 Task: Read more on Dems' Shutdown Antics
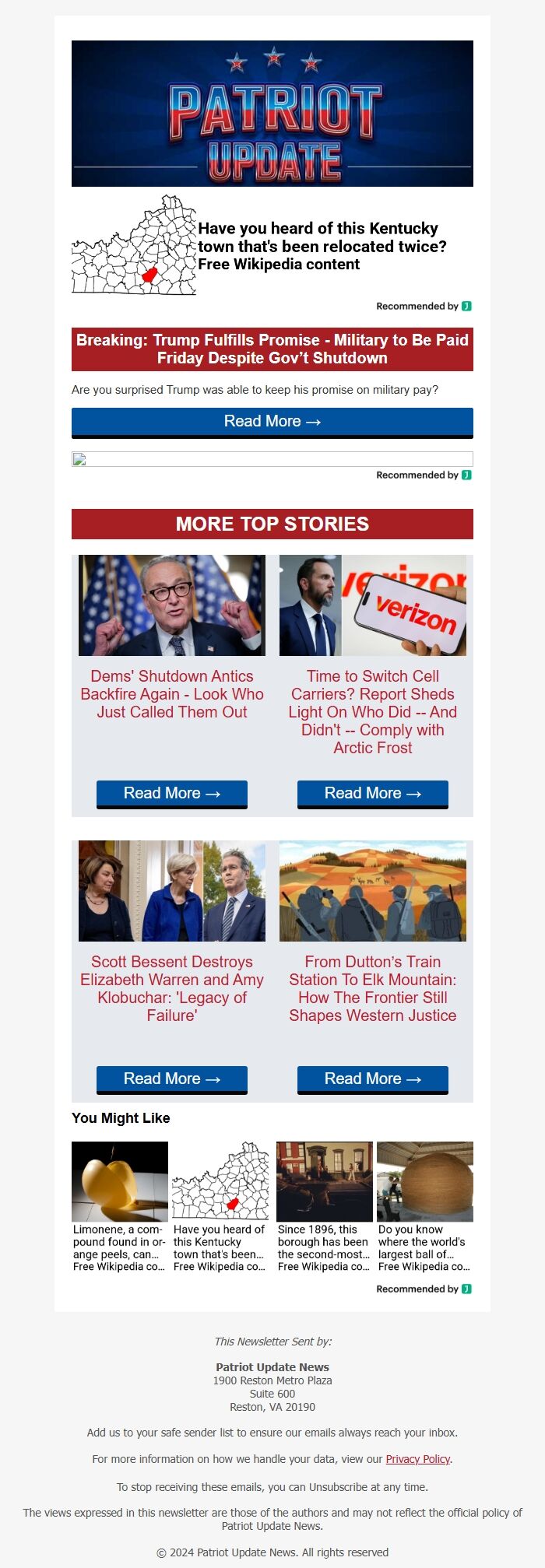(x=172, y=794)
